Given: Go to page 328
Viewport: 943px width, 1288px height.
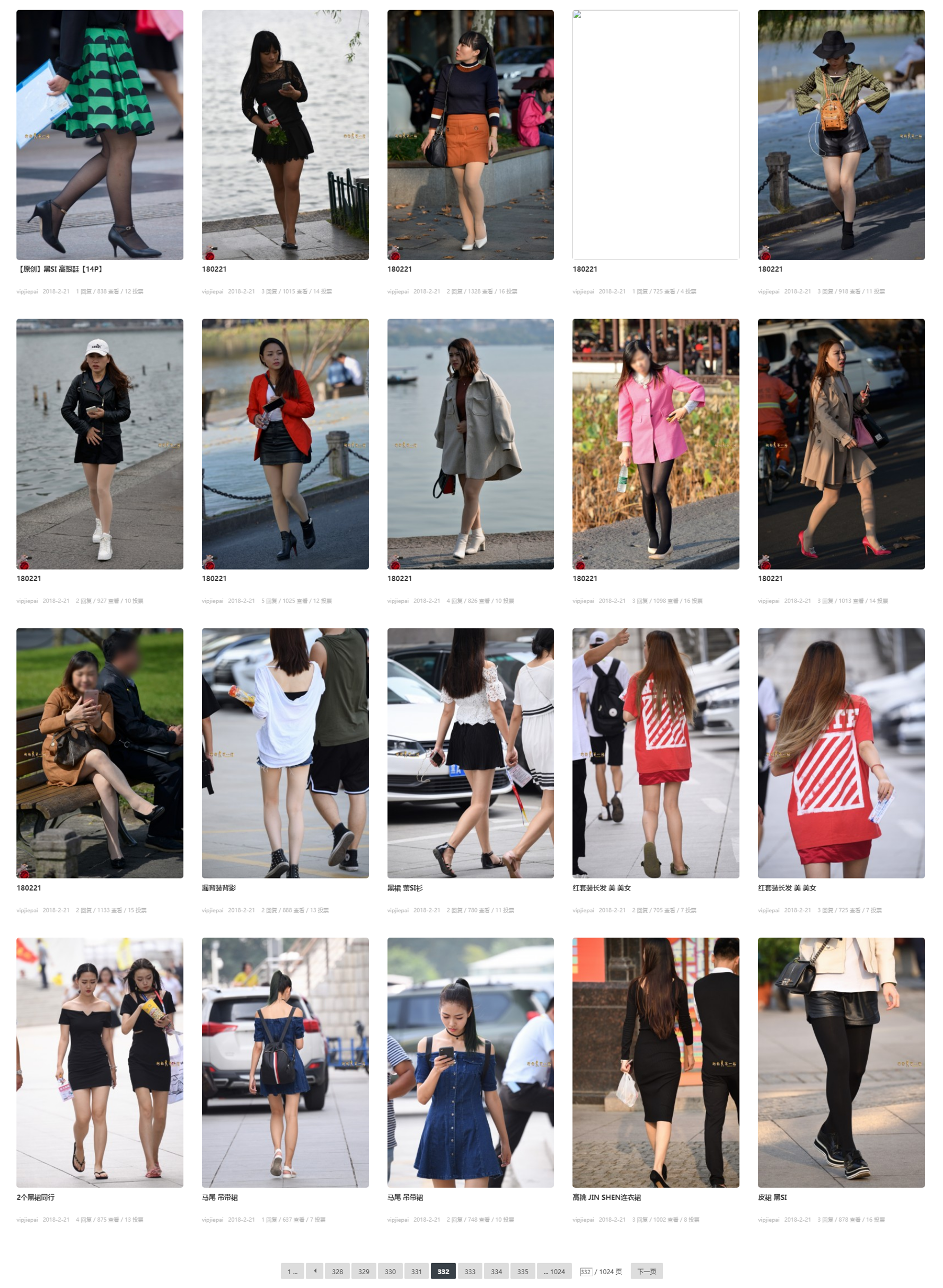Looking at the screenshot, I should (337, 1271).
